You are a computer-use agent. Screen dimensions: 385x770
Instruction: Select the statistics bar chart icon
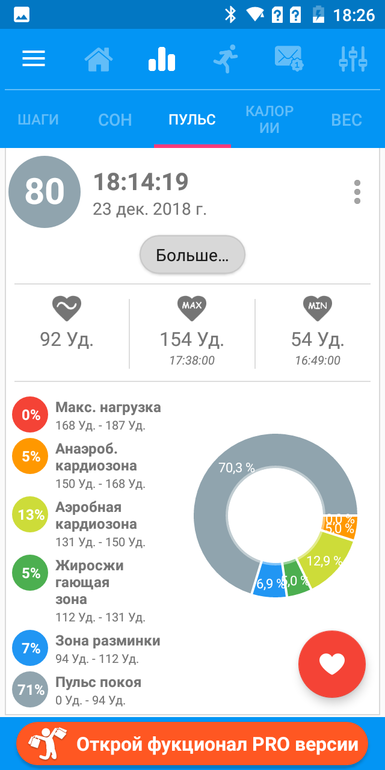pos(162,59)
